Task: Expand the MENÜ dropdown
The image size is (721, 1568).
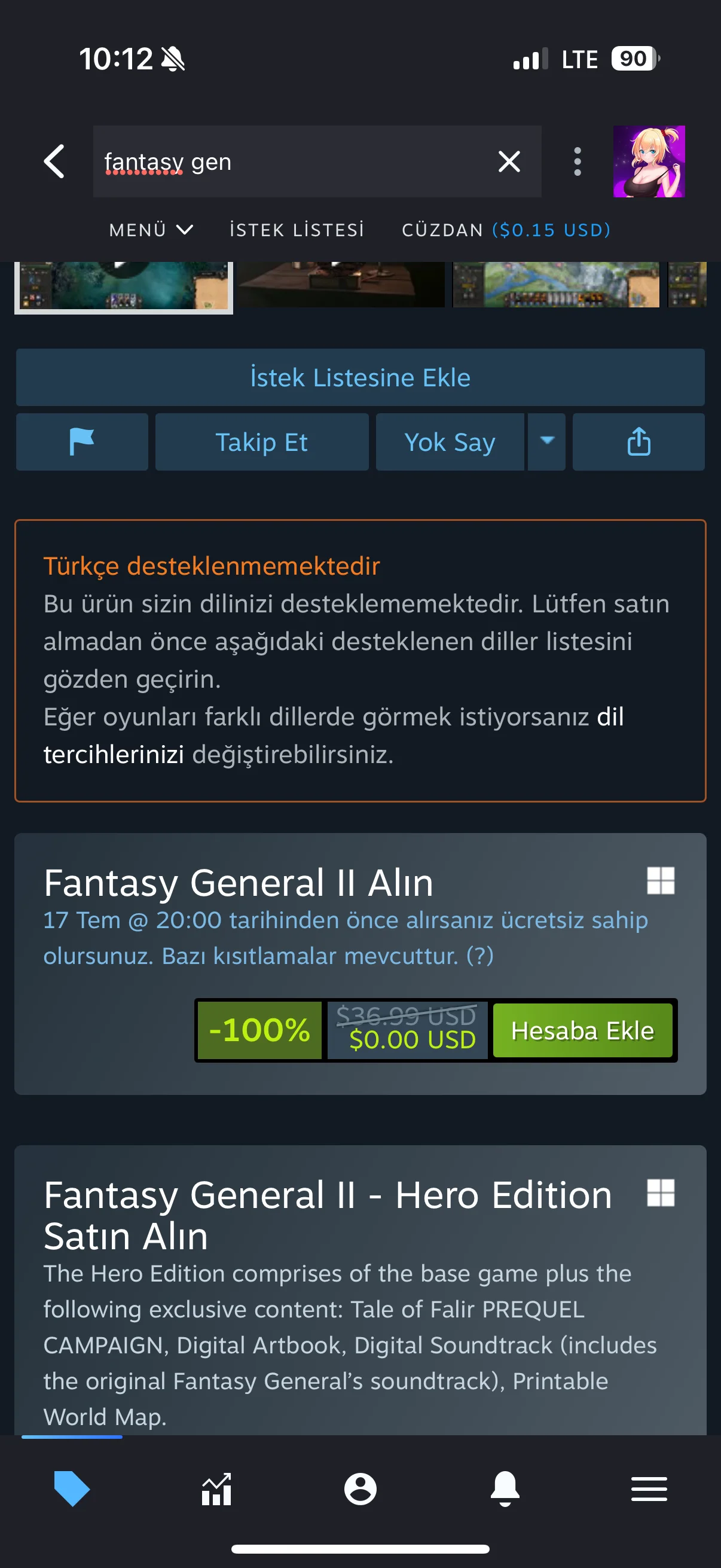Action: [x=151, y=230]
